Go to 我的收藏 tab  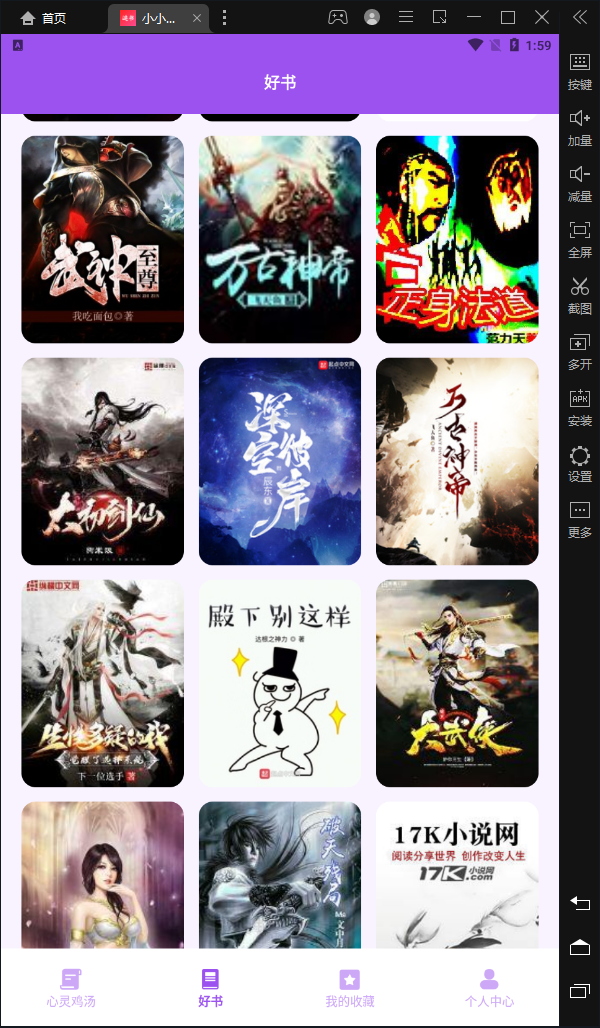[x=349, y=987]
